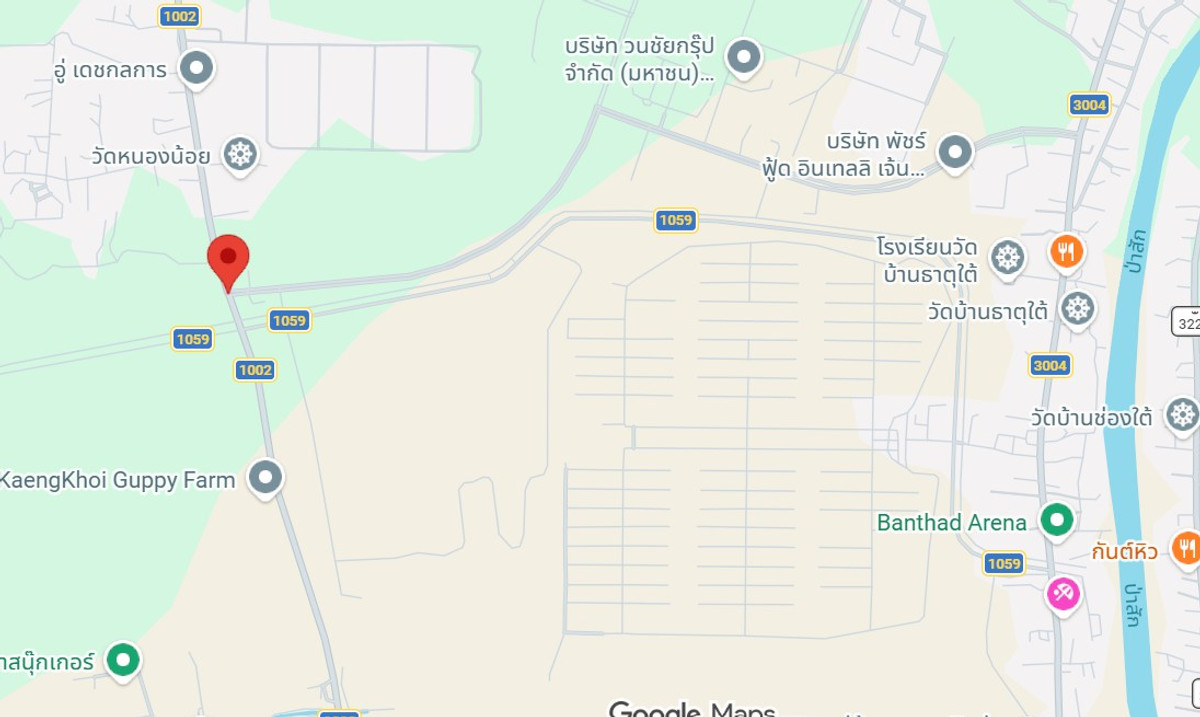Tap the red dropped pin marker

(x=228, y=259)
